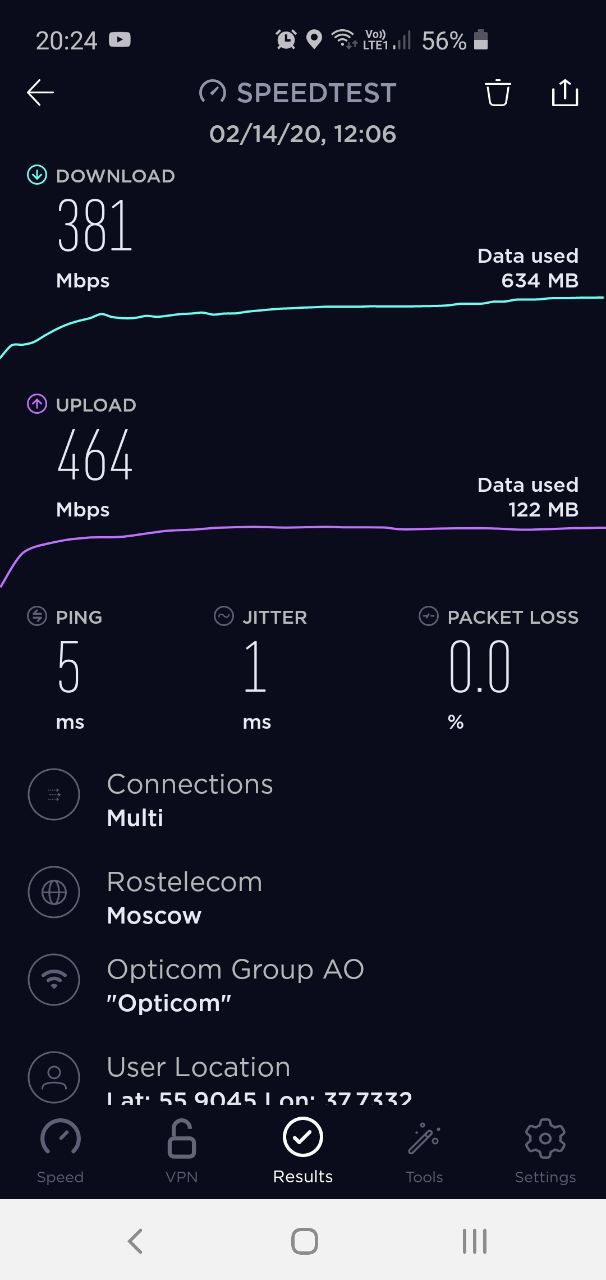Tap the system home button
This screenshot has width=606, height=1280.
pos(304,1241)
